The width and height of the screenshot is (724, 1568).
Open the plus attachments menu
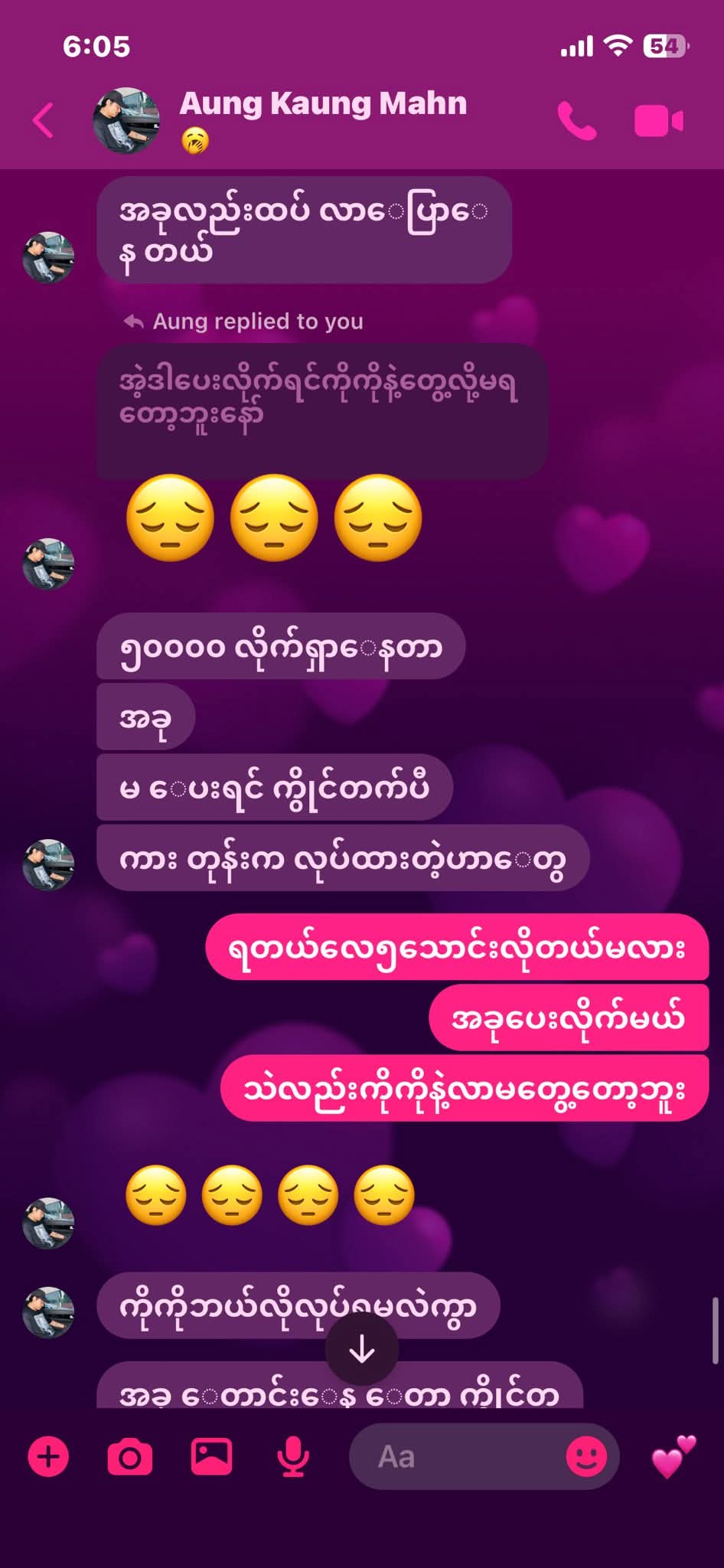pyautogui.click(x=48, y=1456)
